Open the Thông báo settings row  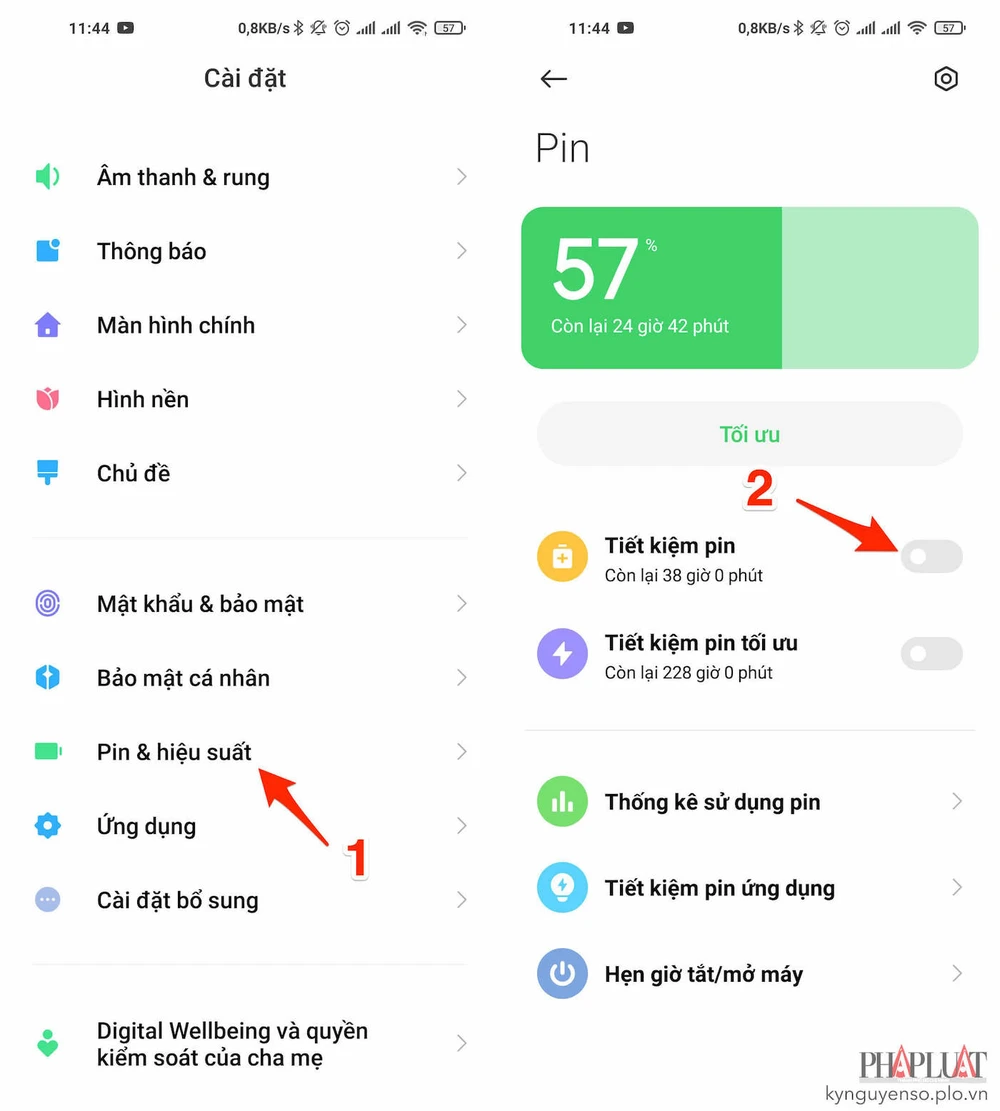(x=152, y=252)
